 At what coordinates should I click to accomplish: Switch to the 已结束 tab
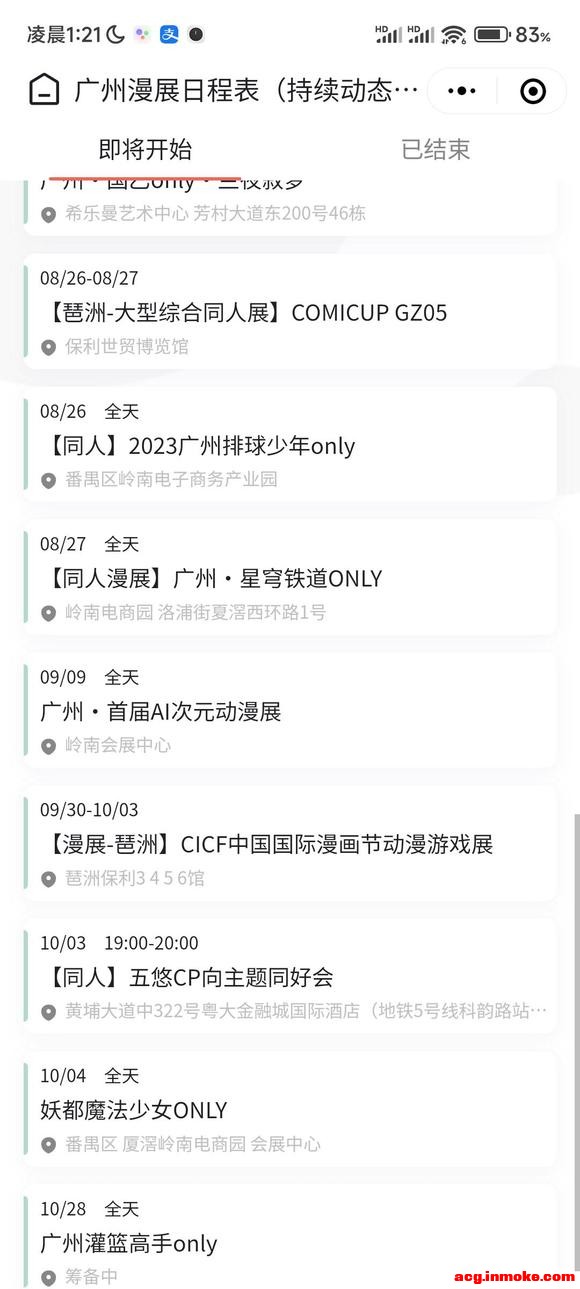tap(435, 149)
